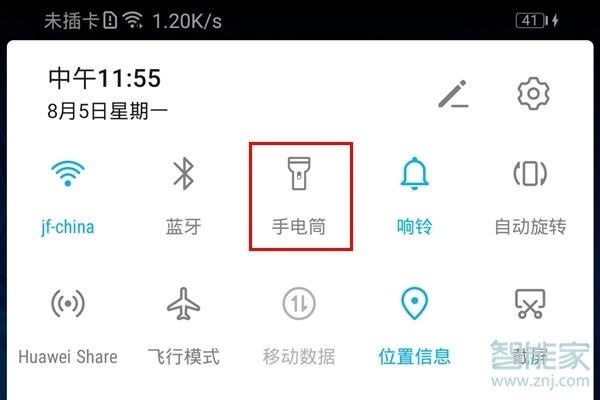
Task: Turn on the 手电筒 flashlight
Action: tap(300, 176)
